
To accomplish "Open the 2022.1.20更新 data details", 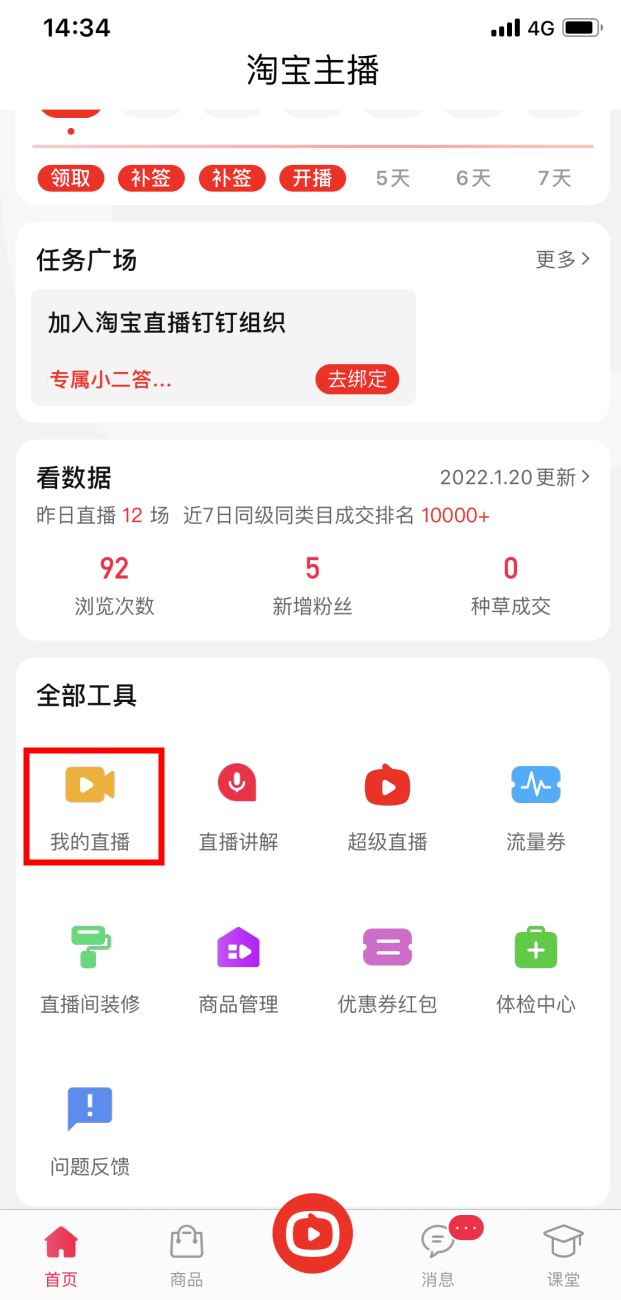I will [515, 477].
